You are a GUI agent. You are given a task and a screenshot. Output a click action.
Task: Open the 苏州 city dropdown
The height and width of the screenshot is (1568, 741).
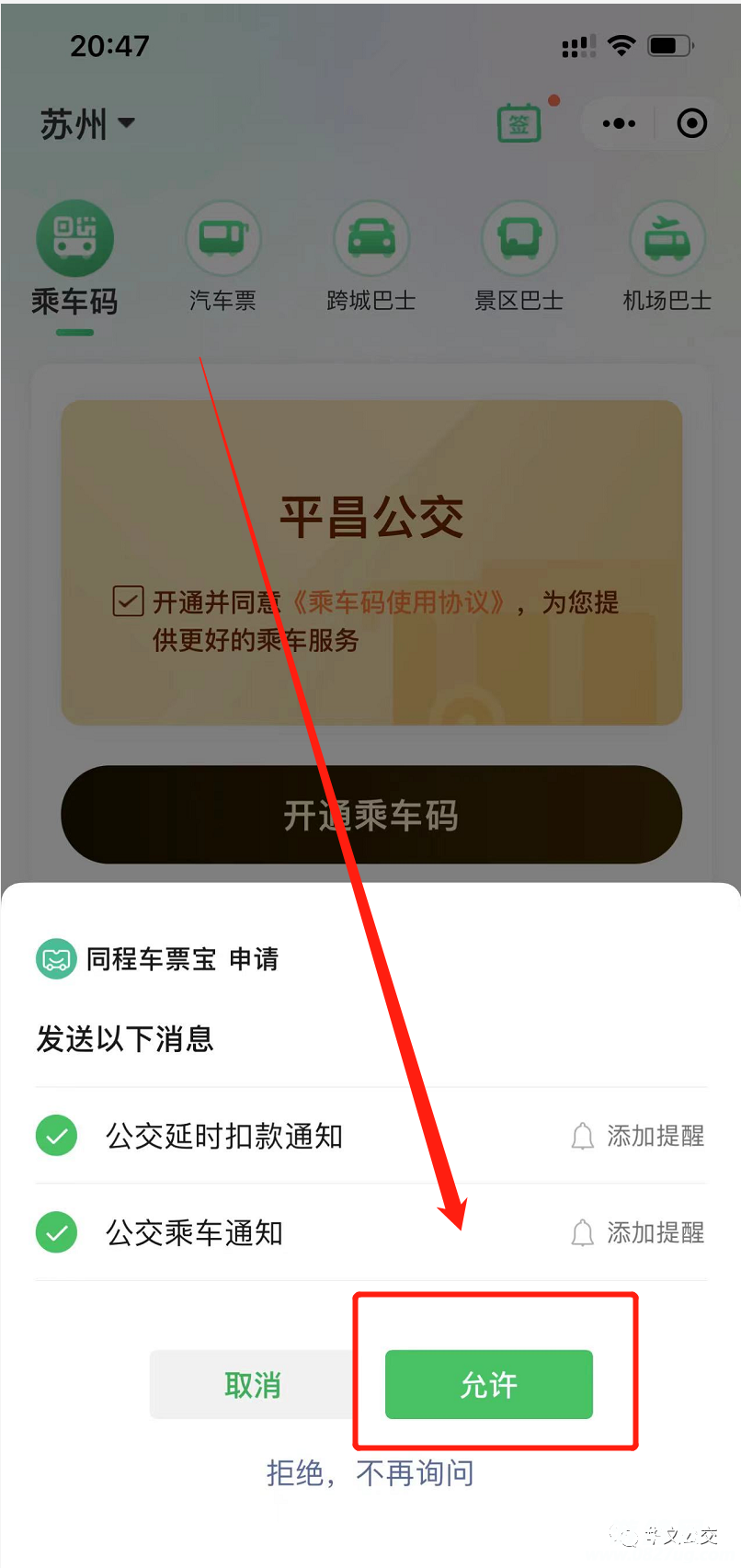click(87, 123)
